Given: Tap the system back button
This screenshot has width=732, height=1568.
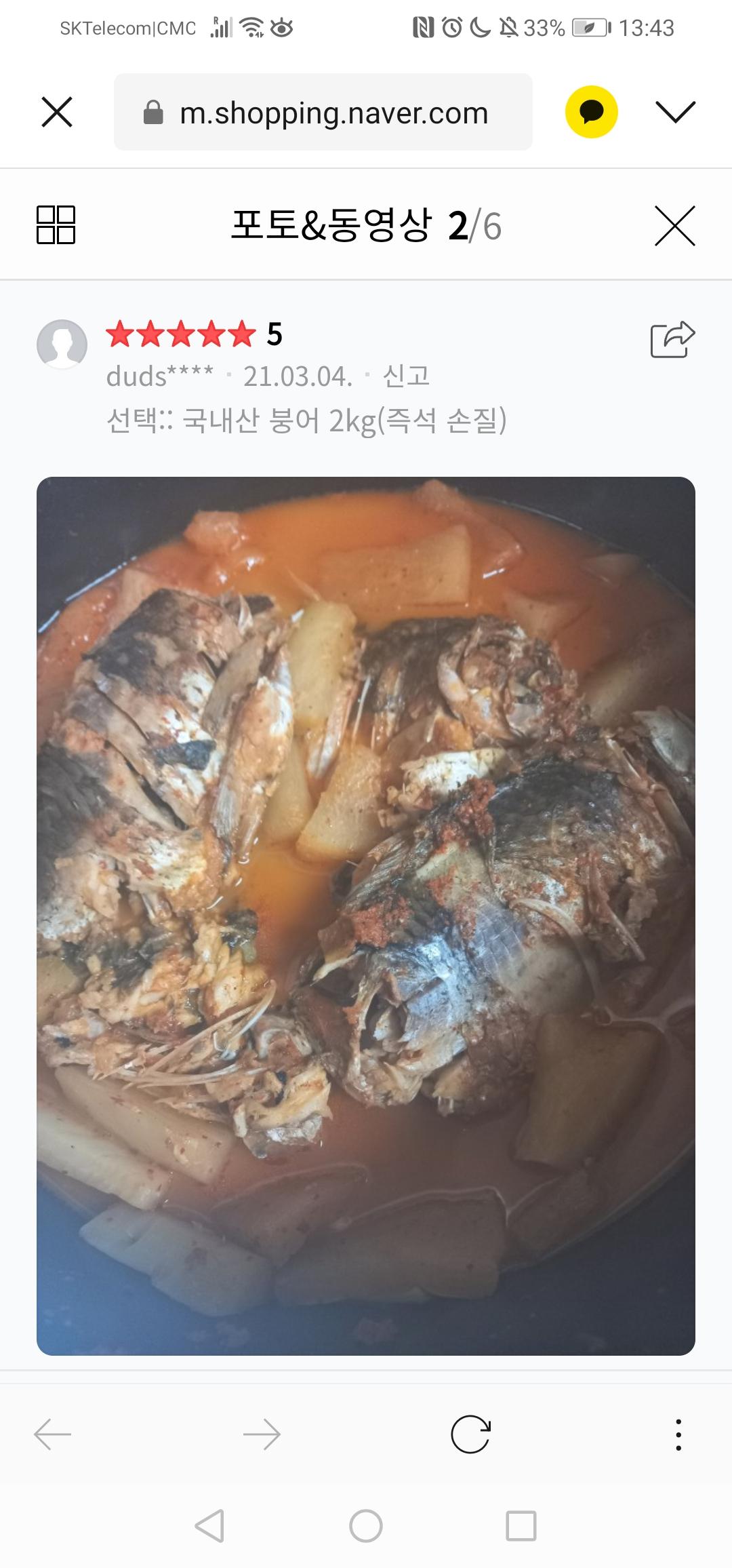Looking at the screenshot, I should pyautogui.click(x=209, y=1526).
